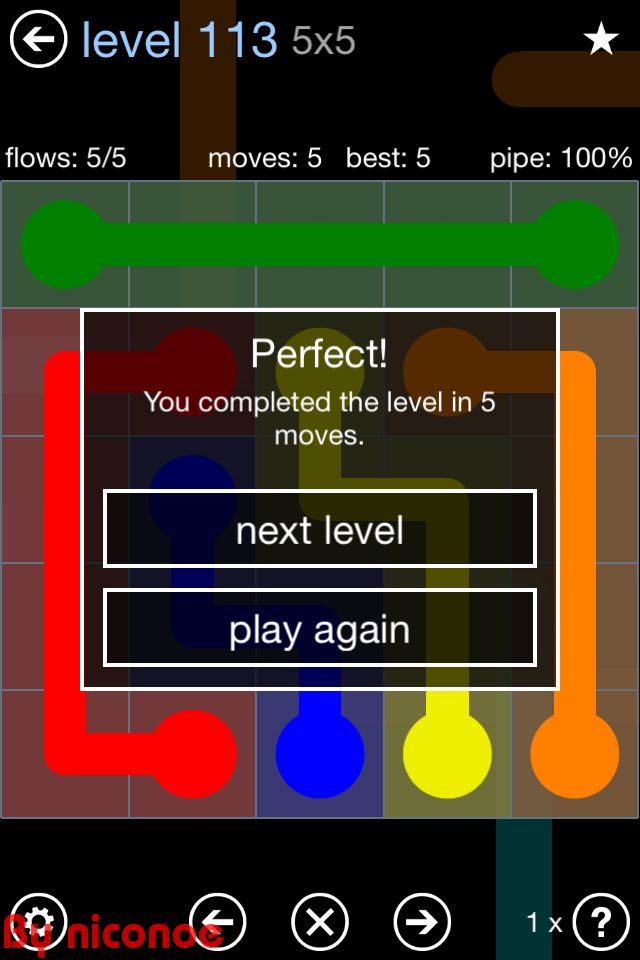The height and width of the screenshot is (960, 640).
Task: Tap the star icon in the top bar
Action: click(x=601, y=40)
